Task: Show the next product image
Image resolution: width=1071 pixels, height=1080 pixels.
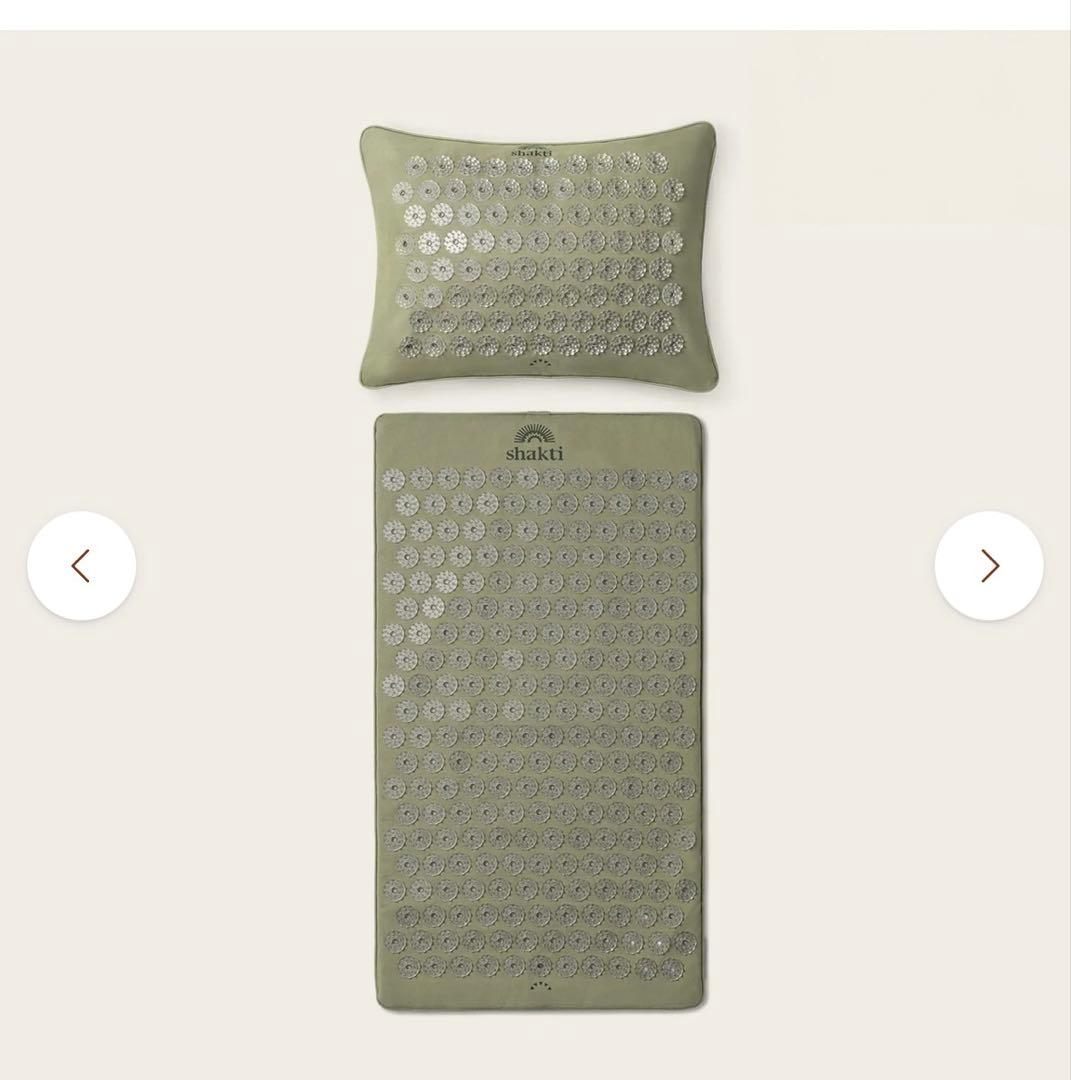Action: pyautogui.click(x=989, y=566)
